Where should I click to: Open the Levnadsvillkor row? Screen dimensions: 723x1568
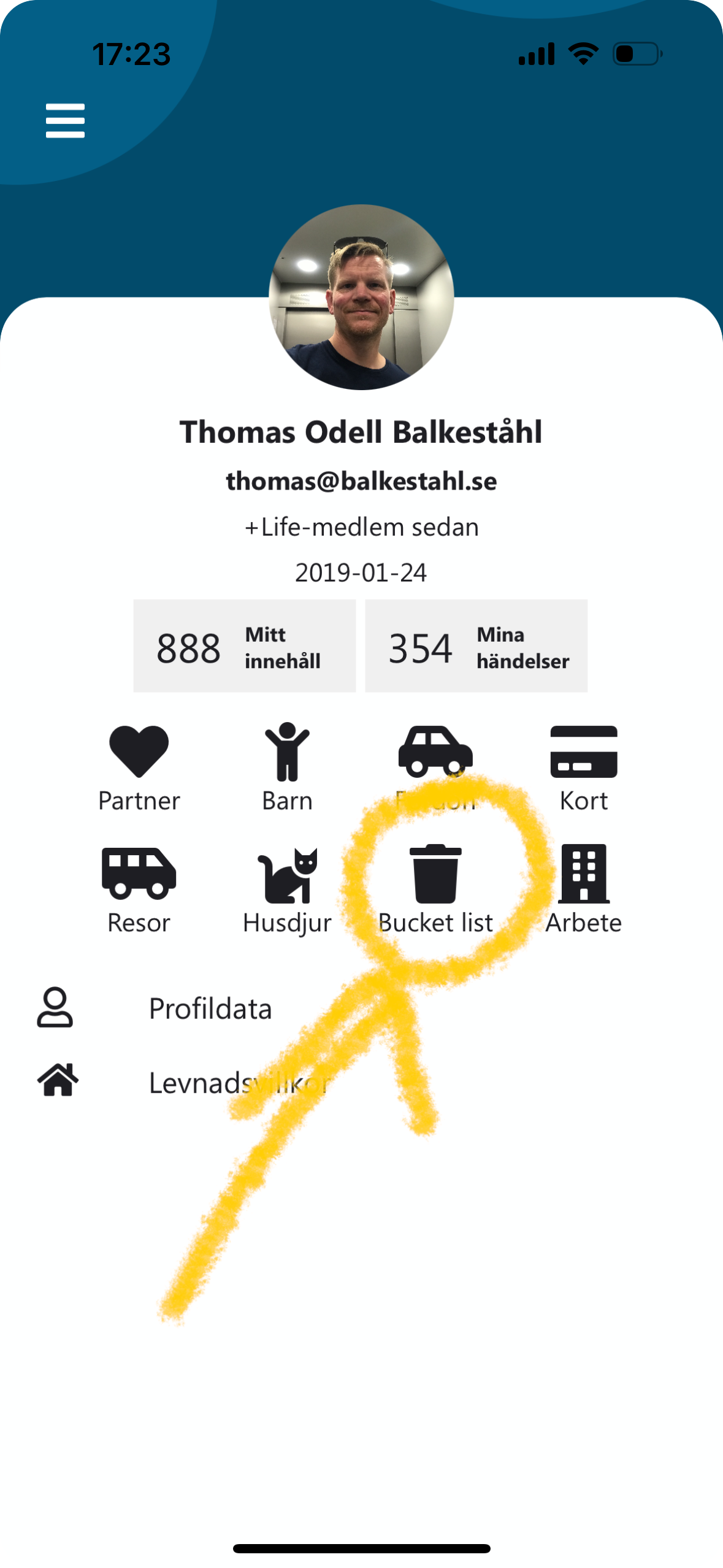click(239, 1083)
